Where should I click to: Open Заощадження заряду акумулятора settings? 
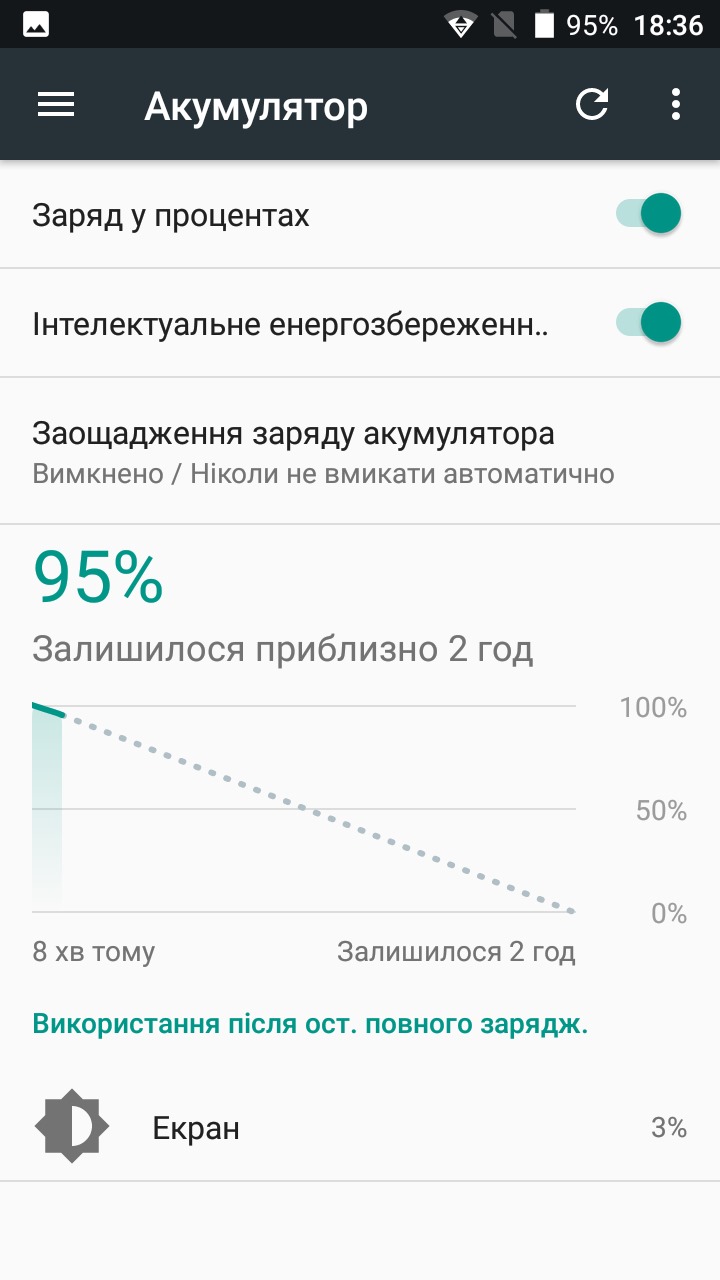click(360, 451)
